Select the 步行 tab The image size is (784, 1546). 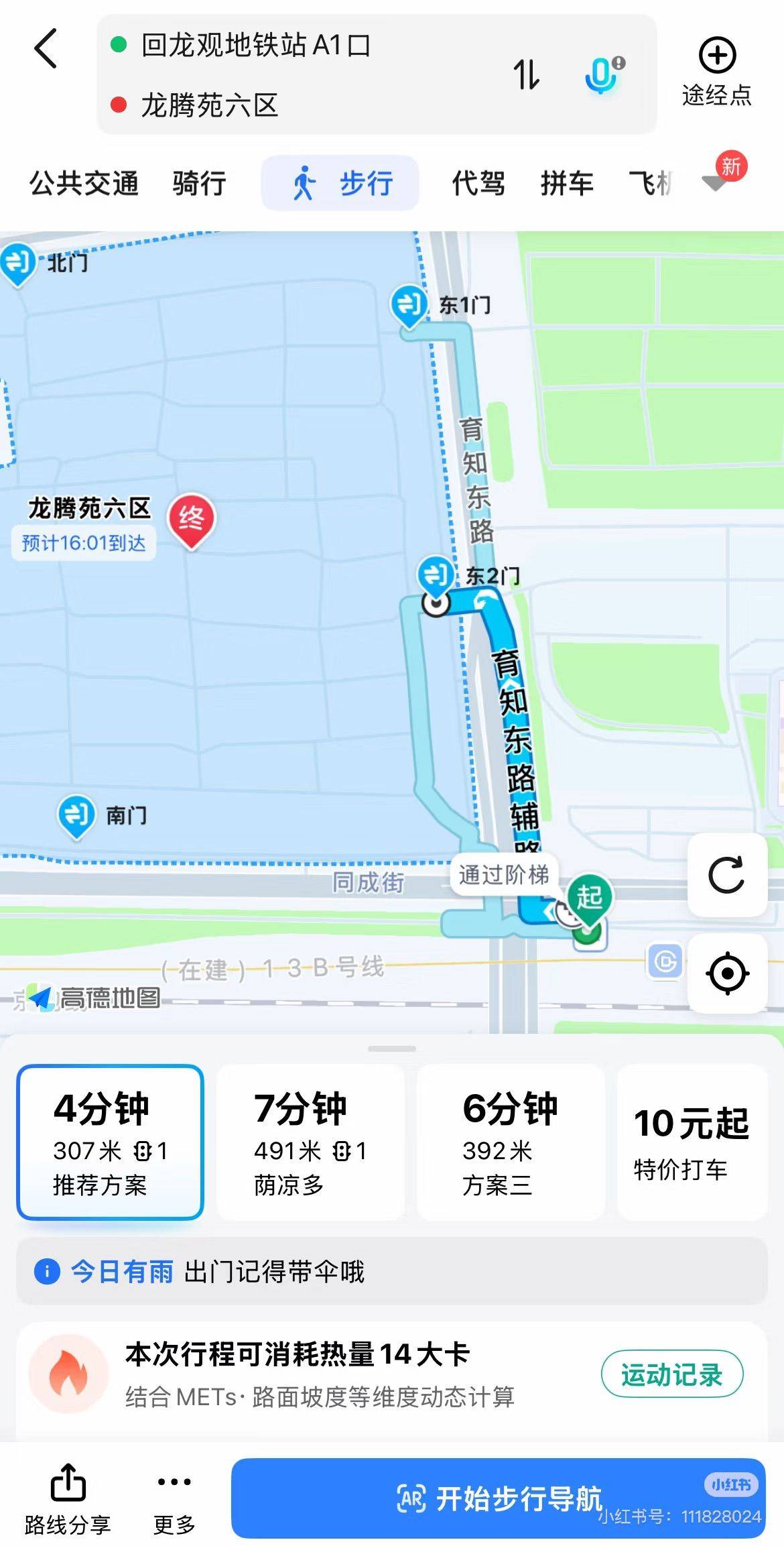340,183
